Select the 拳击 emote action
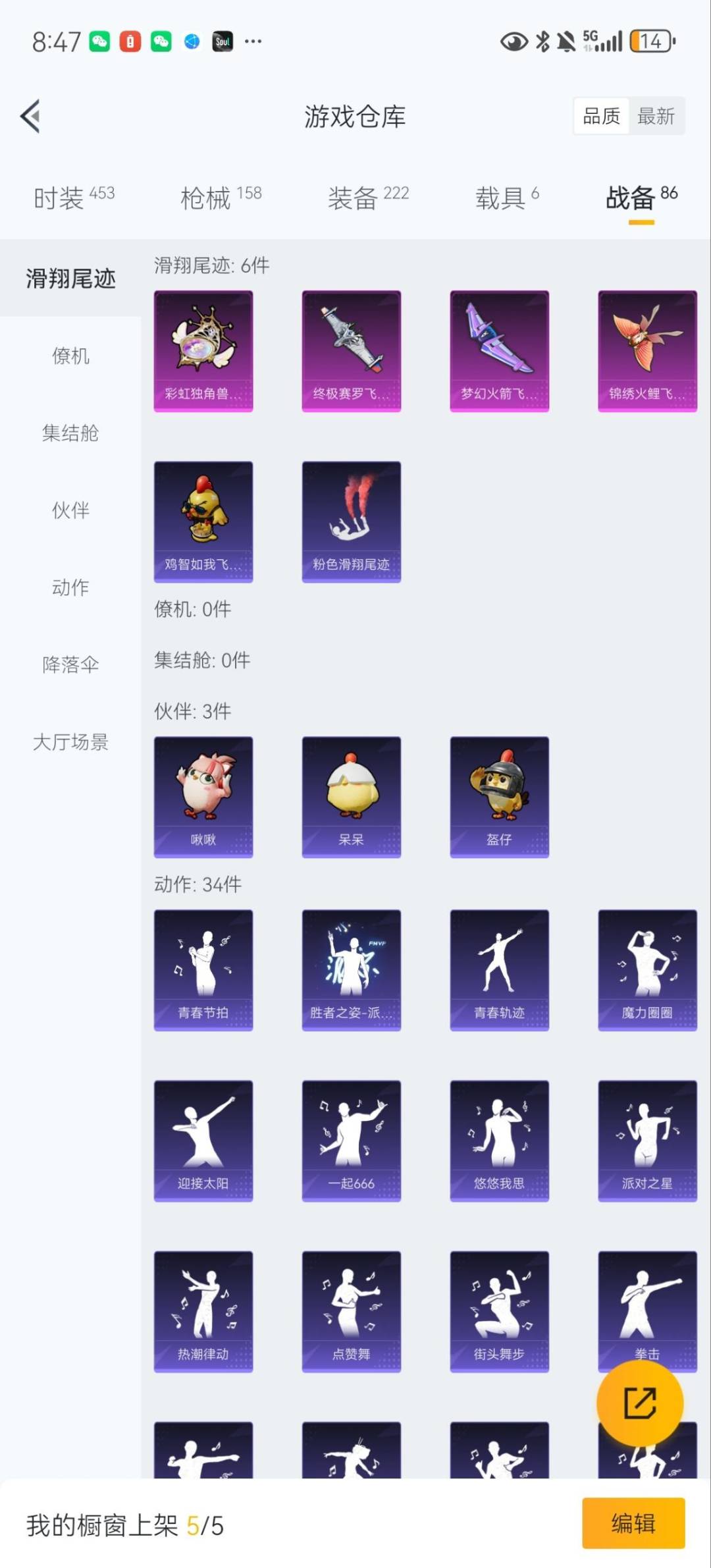The width and height of the screenshot is (711, 1568). (x=647, y=1311)
